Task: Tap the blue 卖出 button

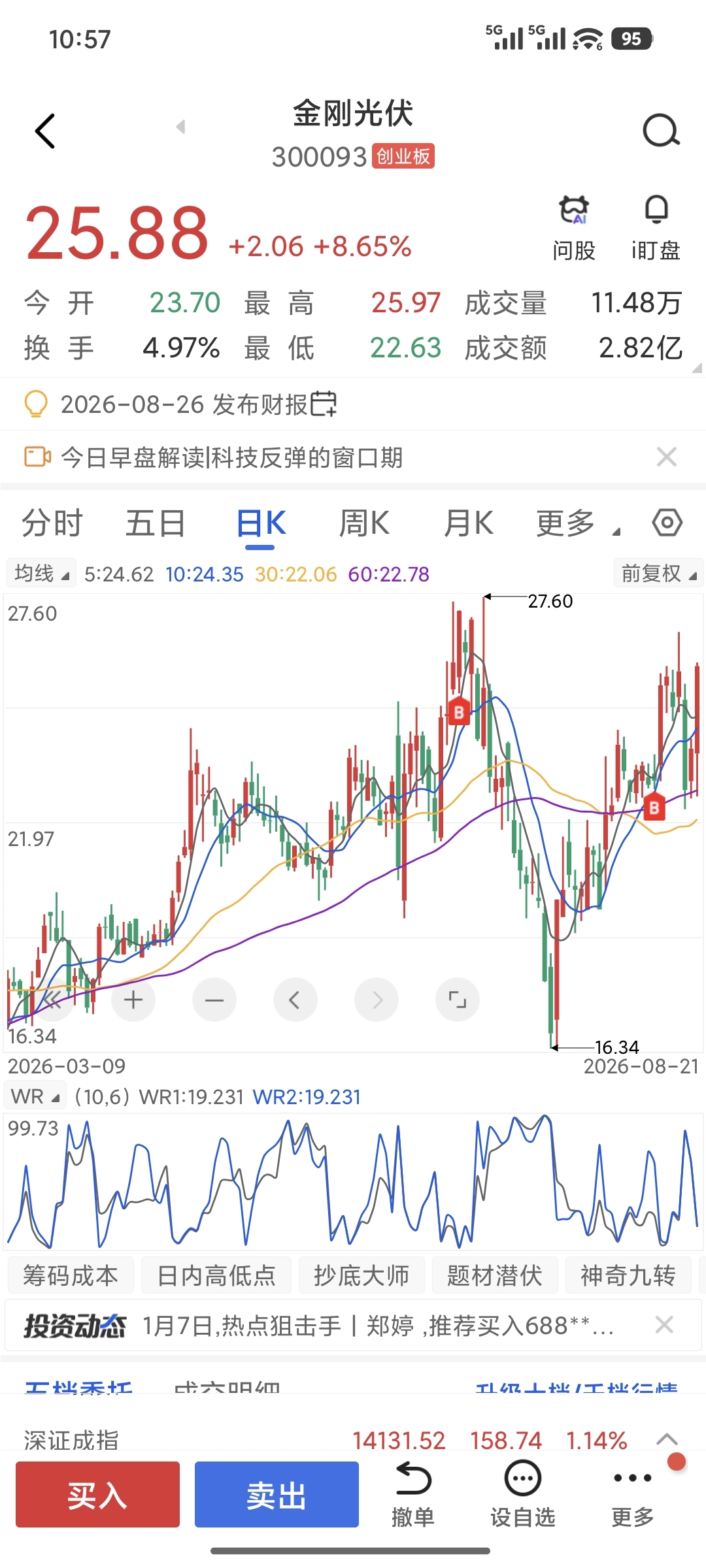Action: point(277,1494)
